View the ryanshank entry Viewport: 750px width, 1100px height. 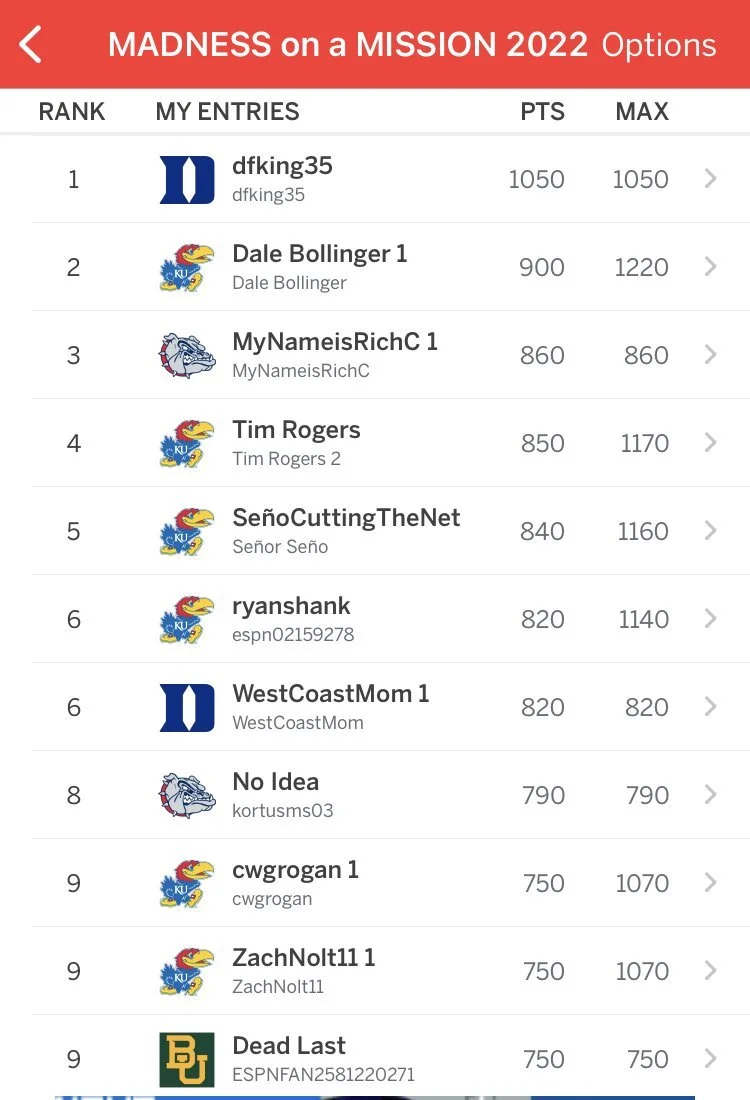[x=375, y=619]
